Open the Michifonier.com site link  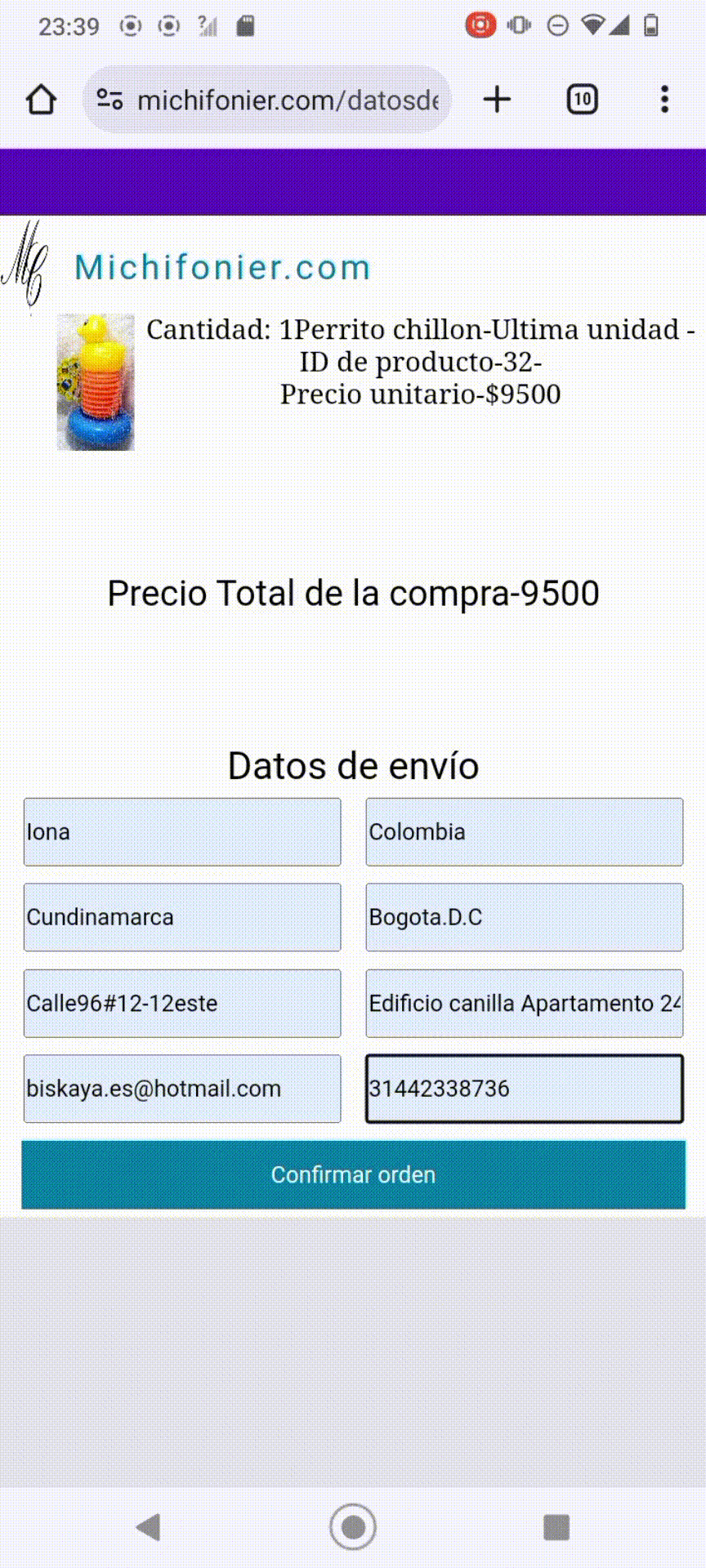[222, 268]
